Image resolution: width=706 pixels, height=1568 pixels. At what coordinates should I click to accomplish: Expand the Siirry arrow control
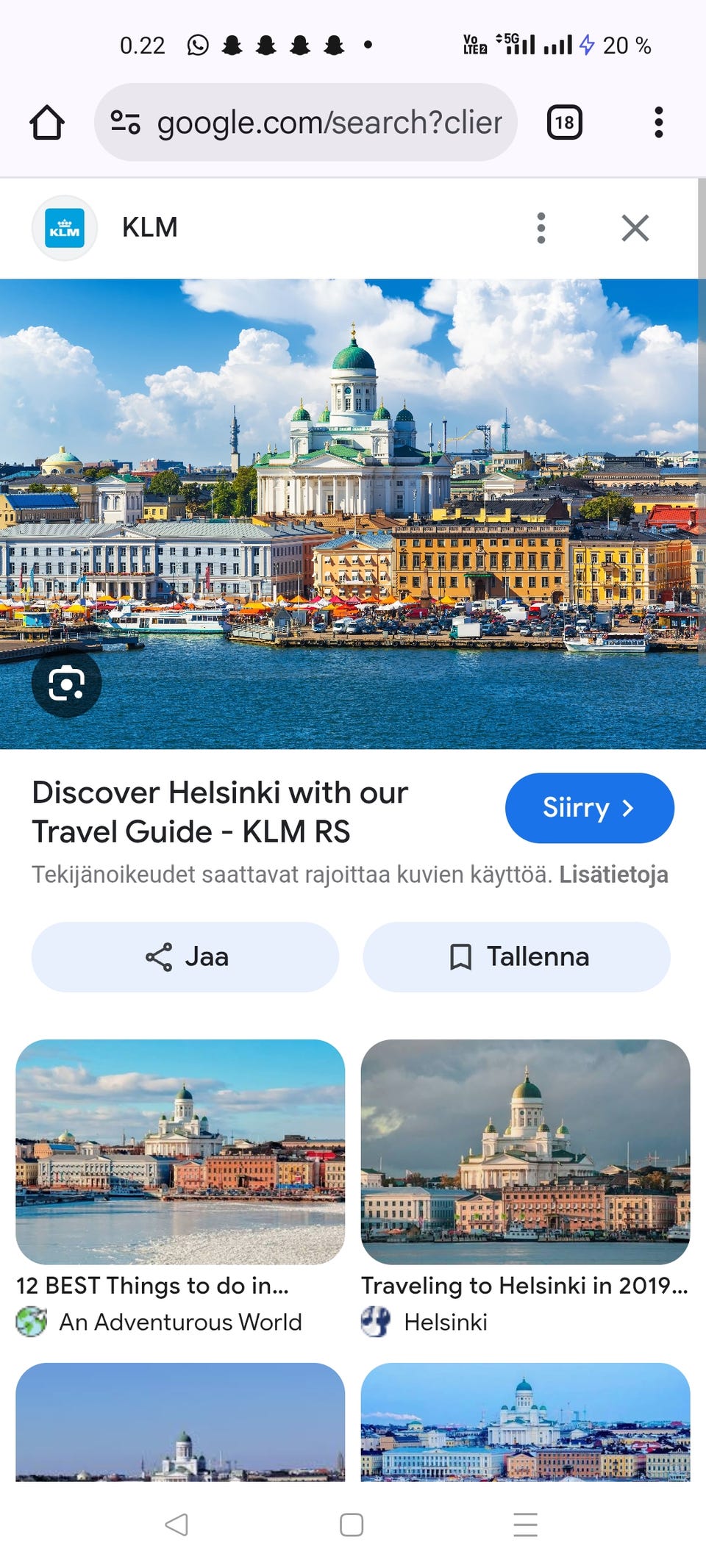point(629,808)
